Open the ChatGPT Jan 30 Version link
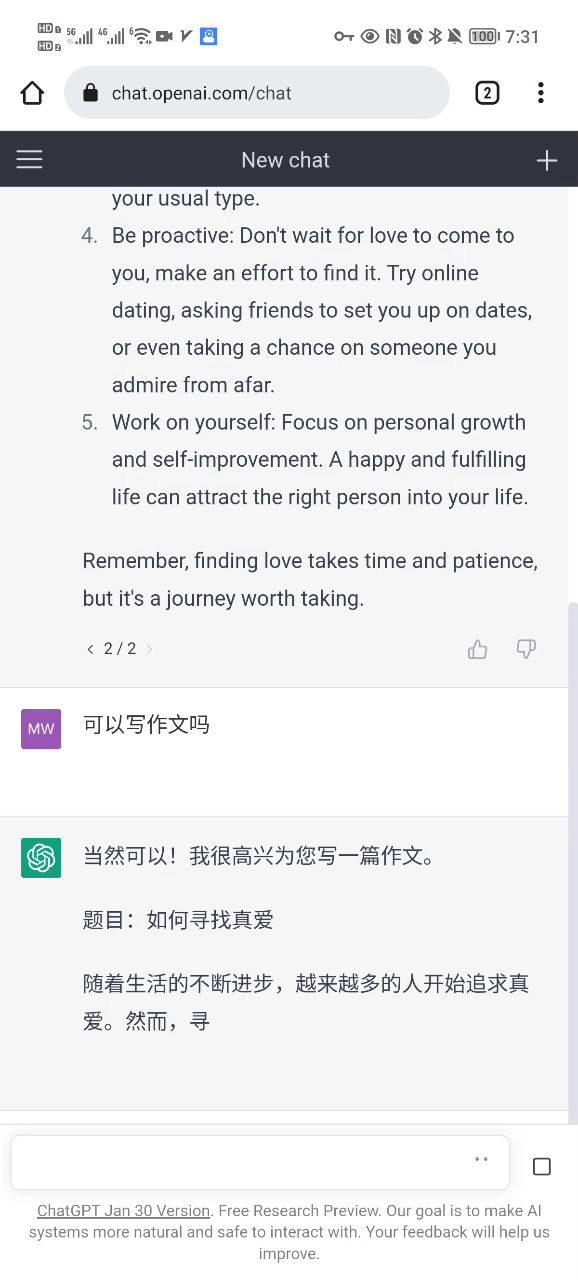578x1280 pixels. (x=123, y=1210)
